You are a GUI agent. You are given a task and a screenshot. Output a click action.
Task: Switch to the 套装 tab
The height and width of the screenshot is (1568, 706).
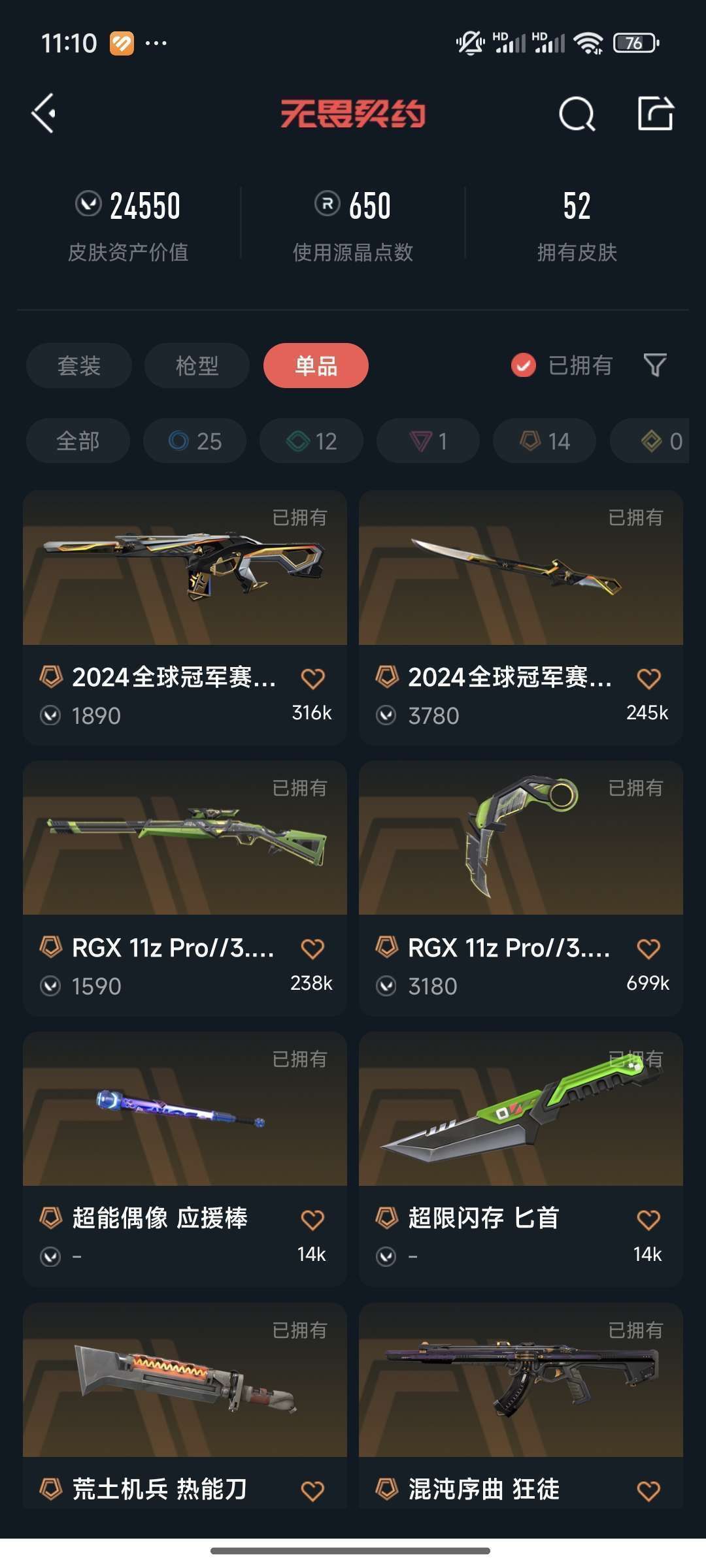click(x=79, y=365)
